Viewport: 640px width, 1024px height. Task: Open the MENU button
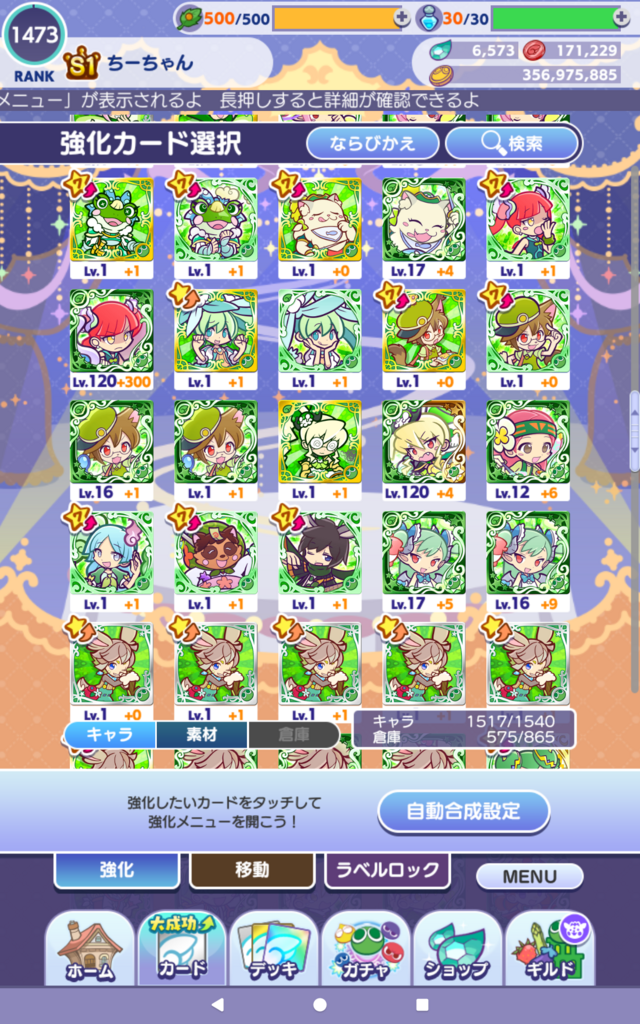[530, 876]
